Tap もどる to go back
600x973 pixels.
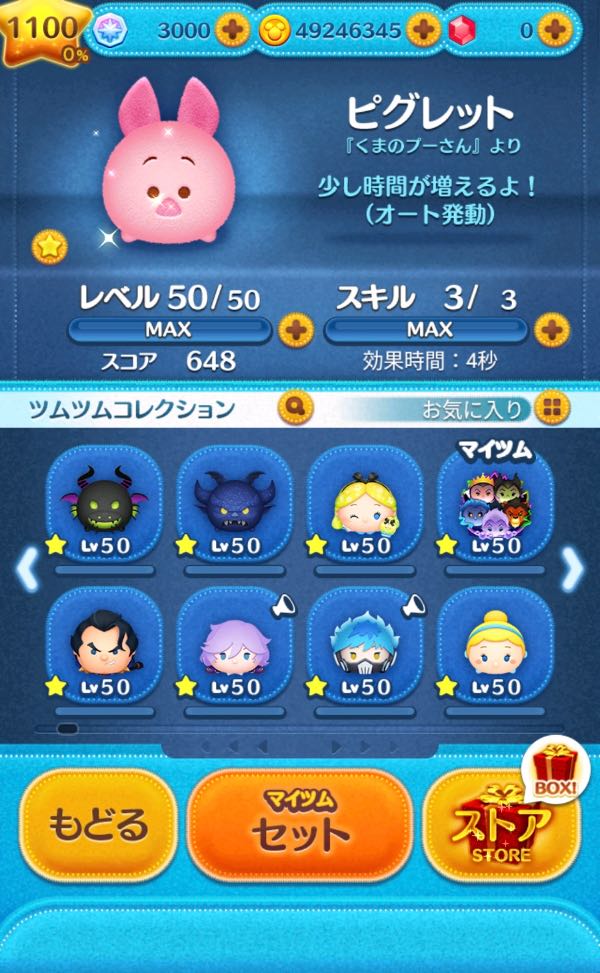pos(98,826)
